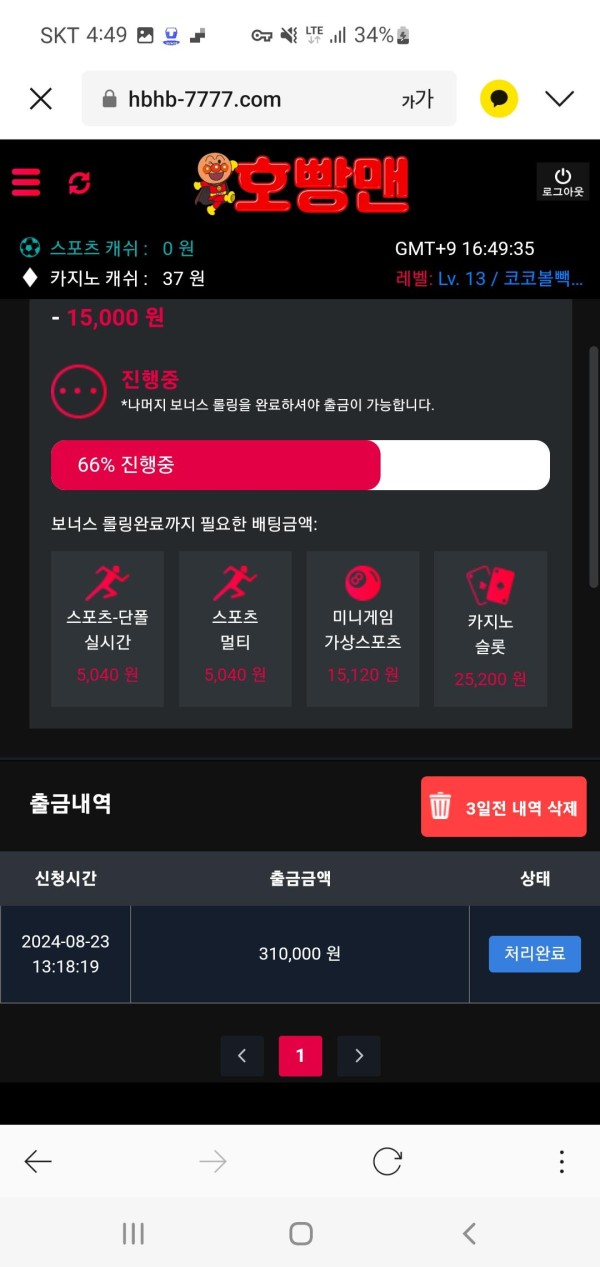Open the 가가 text size option
This screenshot has height=1267, width=600.
coord(417,99)
